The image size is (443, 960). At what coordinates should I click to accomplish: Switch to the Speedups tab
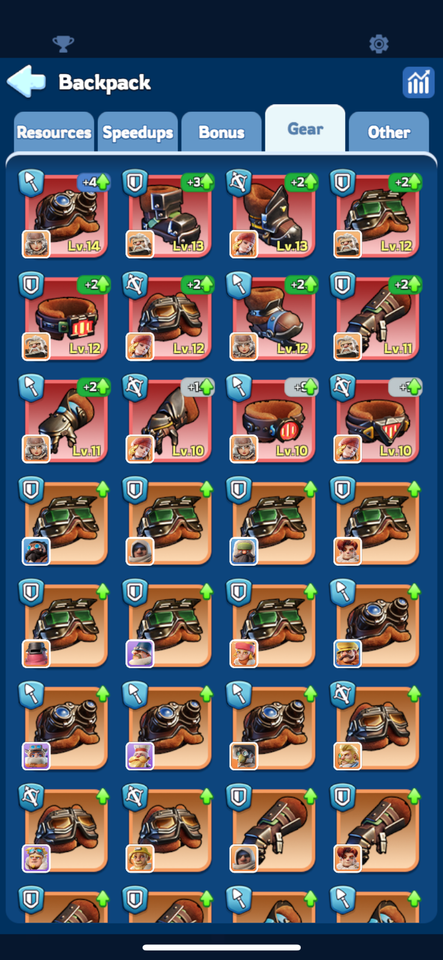(x=138, y=132)
